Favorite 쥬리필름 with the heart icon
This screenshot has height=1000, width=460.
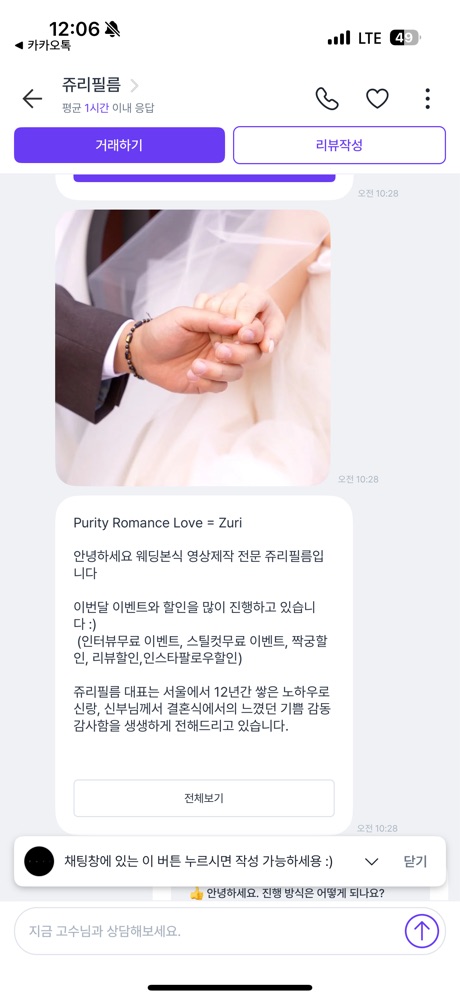377,98
